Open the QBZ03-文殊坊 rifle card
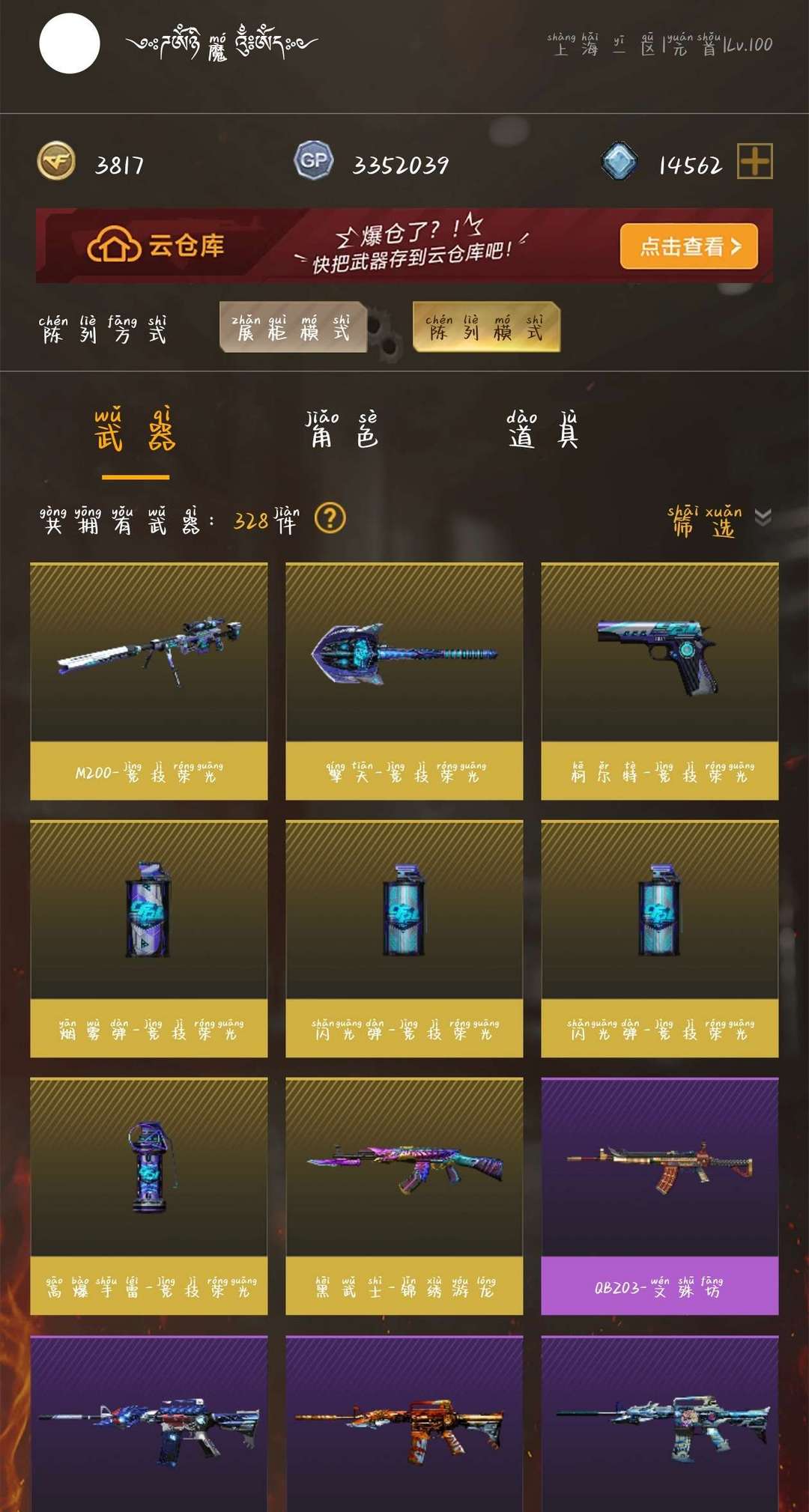The image size is (809, 1512). tap(660, 1197)
